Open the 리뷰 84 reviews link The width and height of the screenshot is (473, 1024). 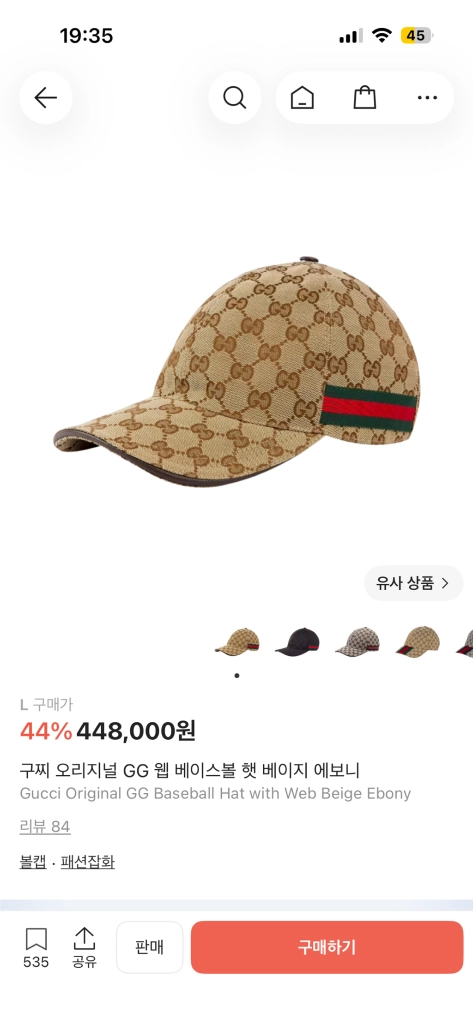click(x=45, y=826)
